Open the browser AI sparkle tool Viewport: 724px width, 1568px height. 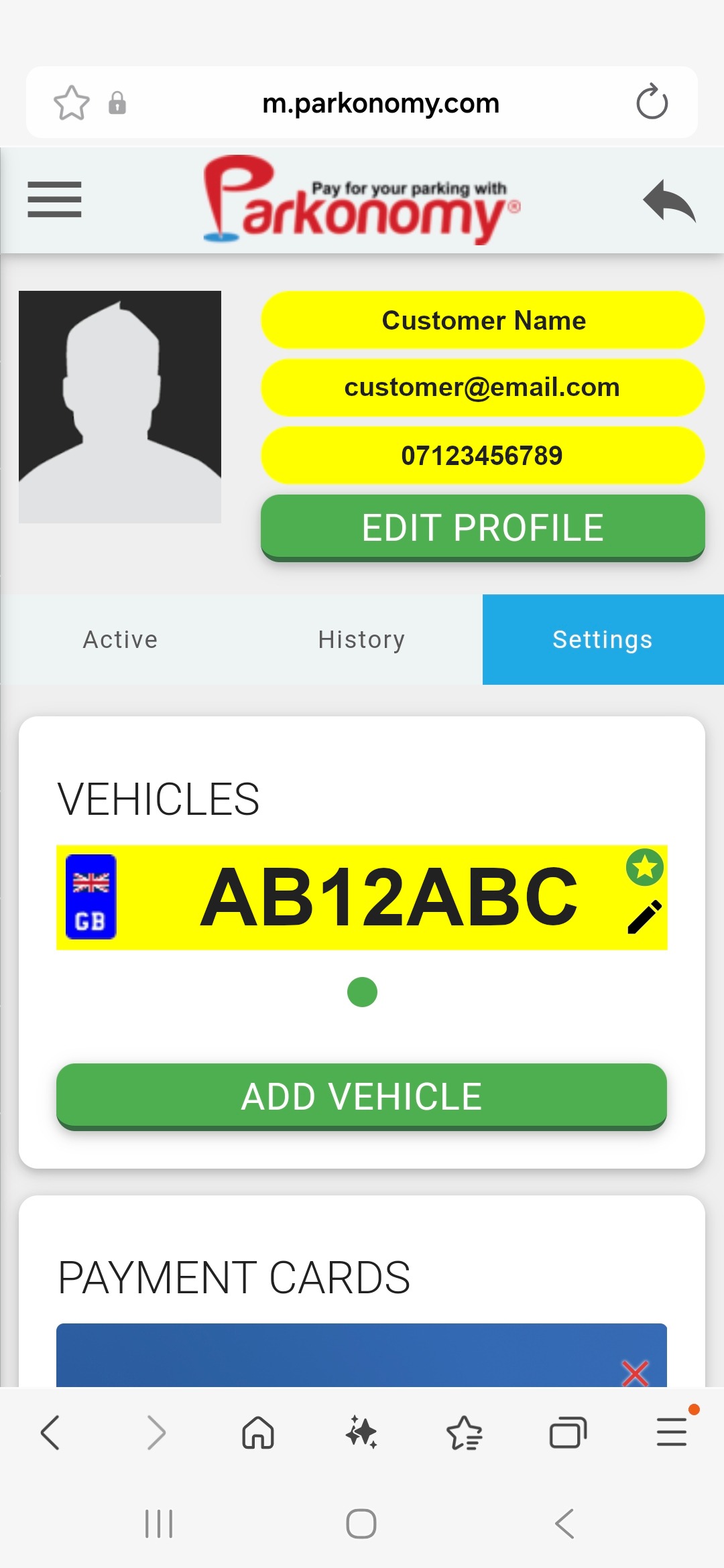point(361,1433)
